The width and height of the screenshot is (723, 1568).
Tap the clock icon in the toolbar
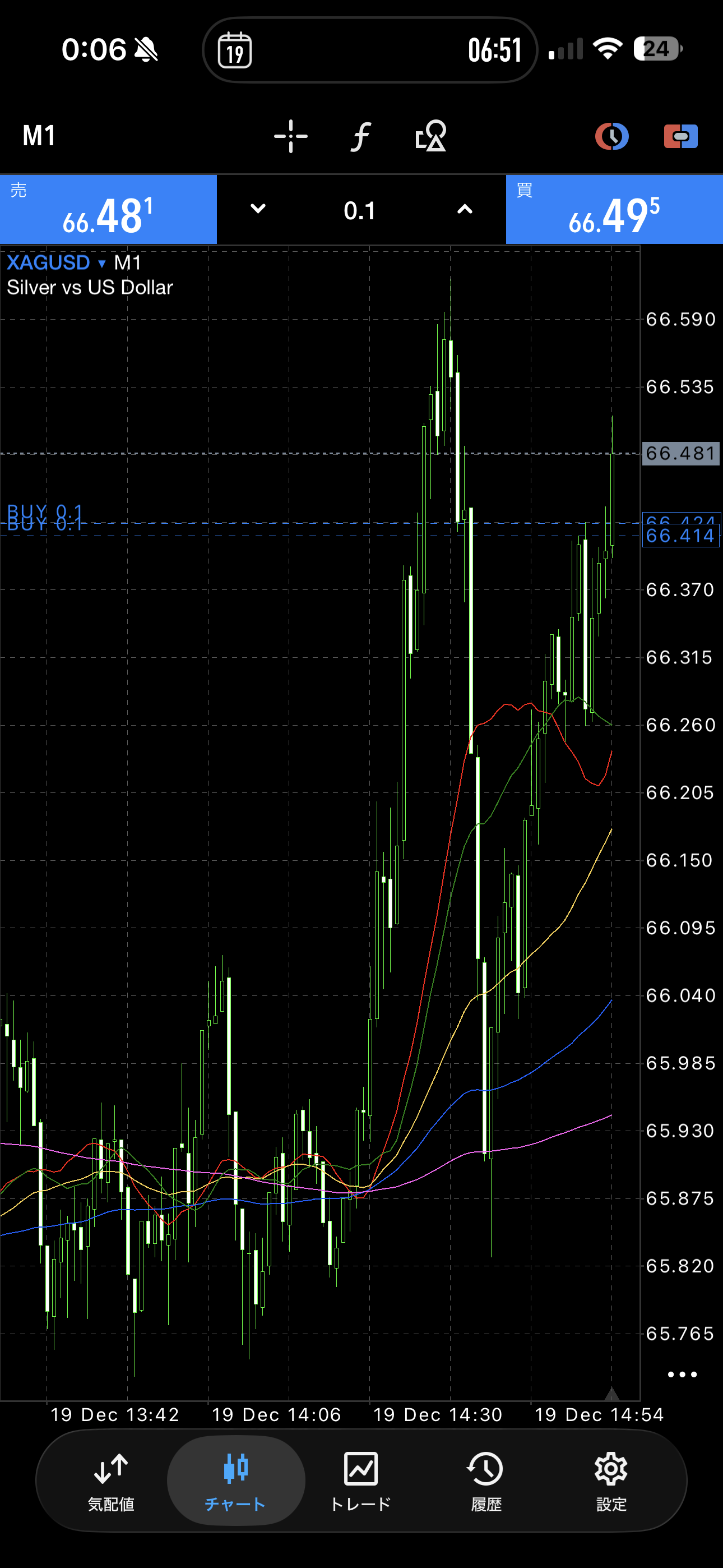pyautogui.click(x=611, y=136)
